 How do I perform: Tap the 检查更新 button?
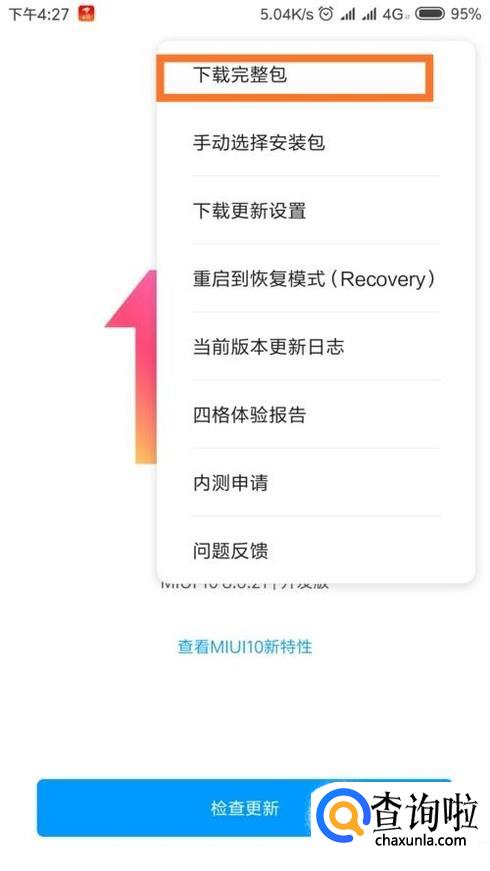click(244, 808)
